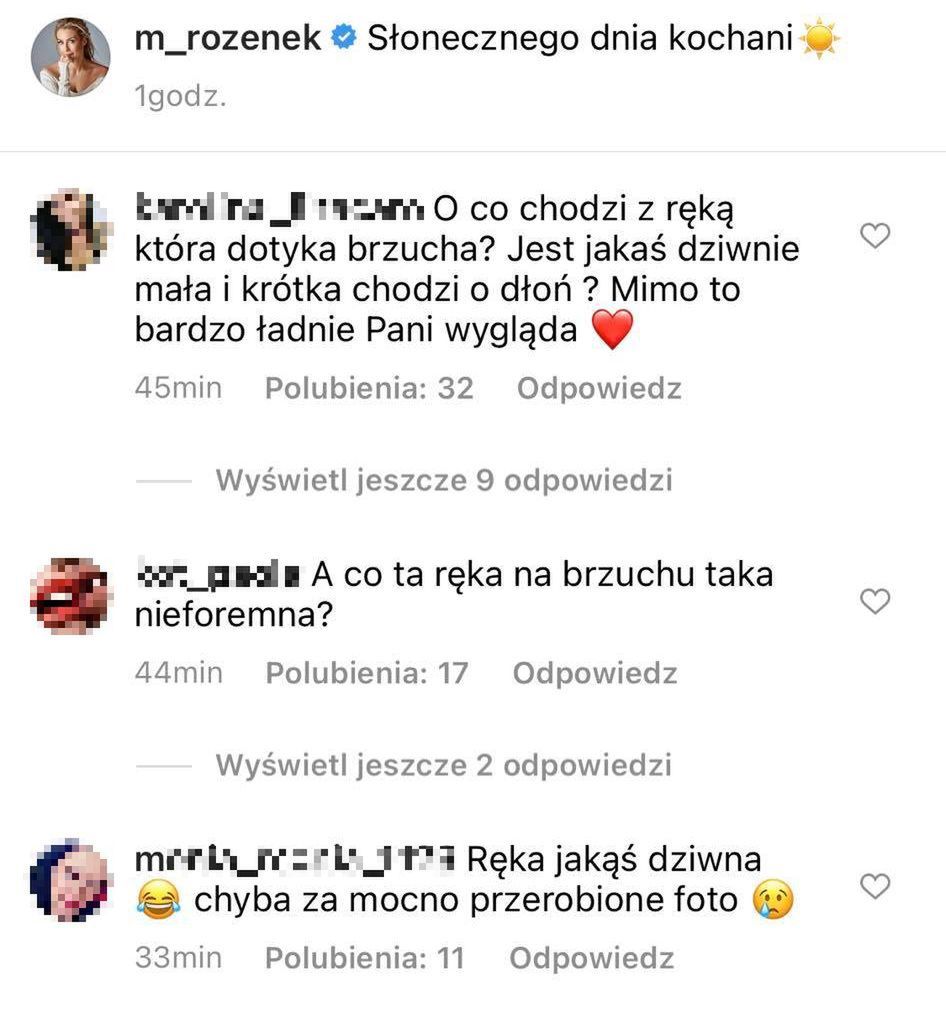The image size is (946, 1013).
Task: View likes on the 33min comment
Action: 365,958
